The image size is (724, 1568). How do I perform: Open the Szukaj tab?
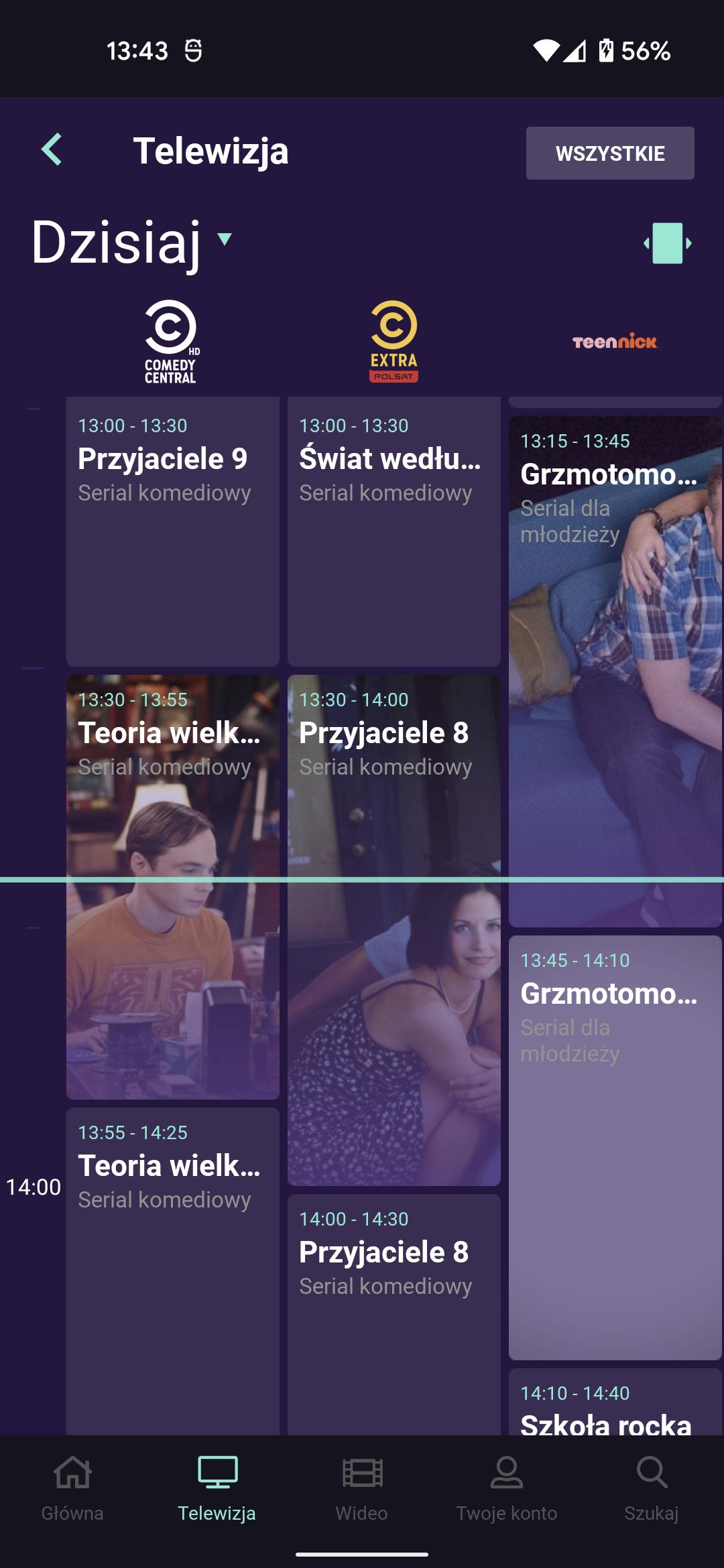tap(652, 1489)
